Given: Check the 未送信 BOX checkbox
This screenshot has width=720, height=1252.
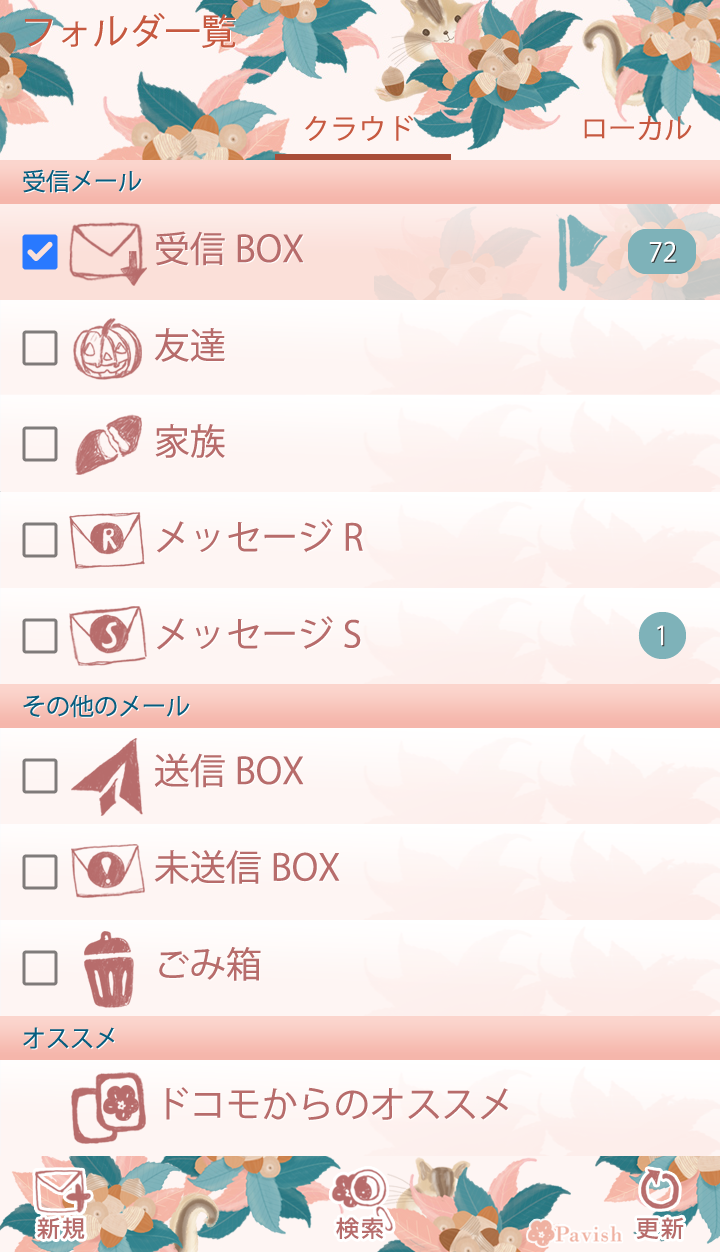Looking at the screenshot, I should 40,871.
